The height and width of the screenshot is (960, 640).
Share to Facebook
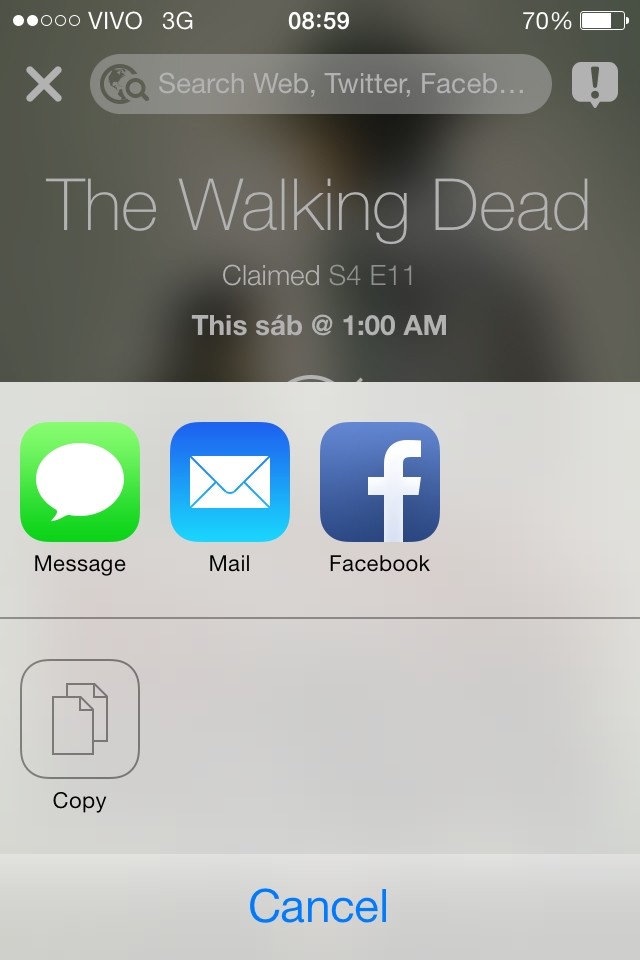pyautogui.click(x=380, y=482)
